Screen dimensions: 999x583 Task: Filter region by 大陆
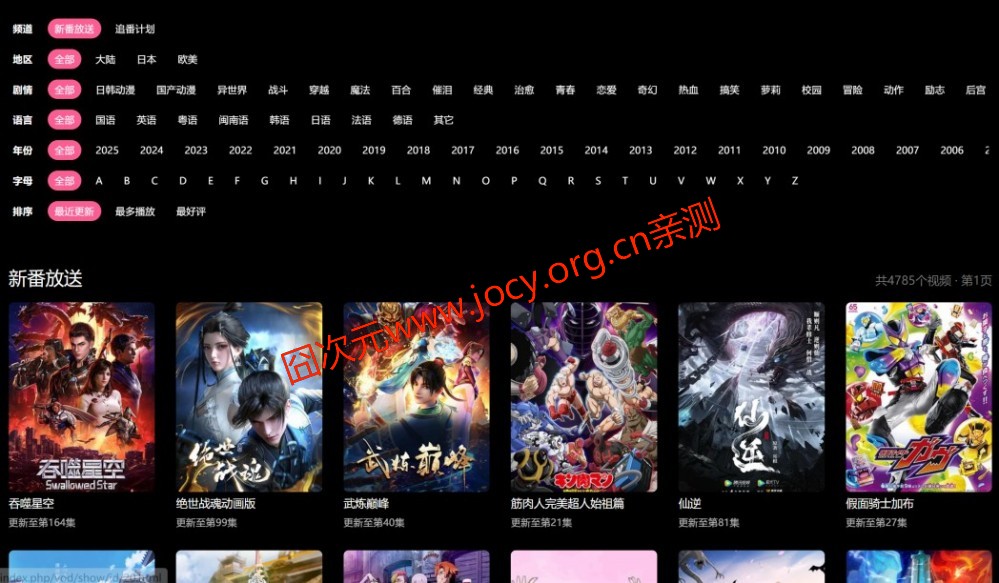[x=105, y=59]
